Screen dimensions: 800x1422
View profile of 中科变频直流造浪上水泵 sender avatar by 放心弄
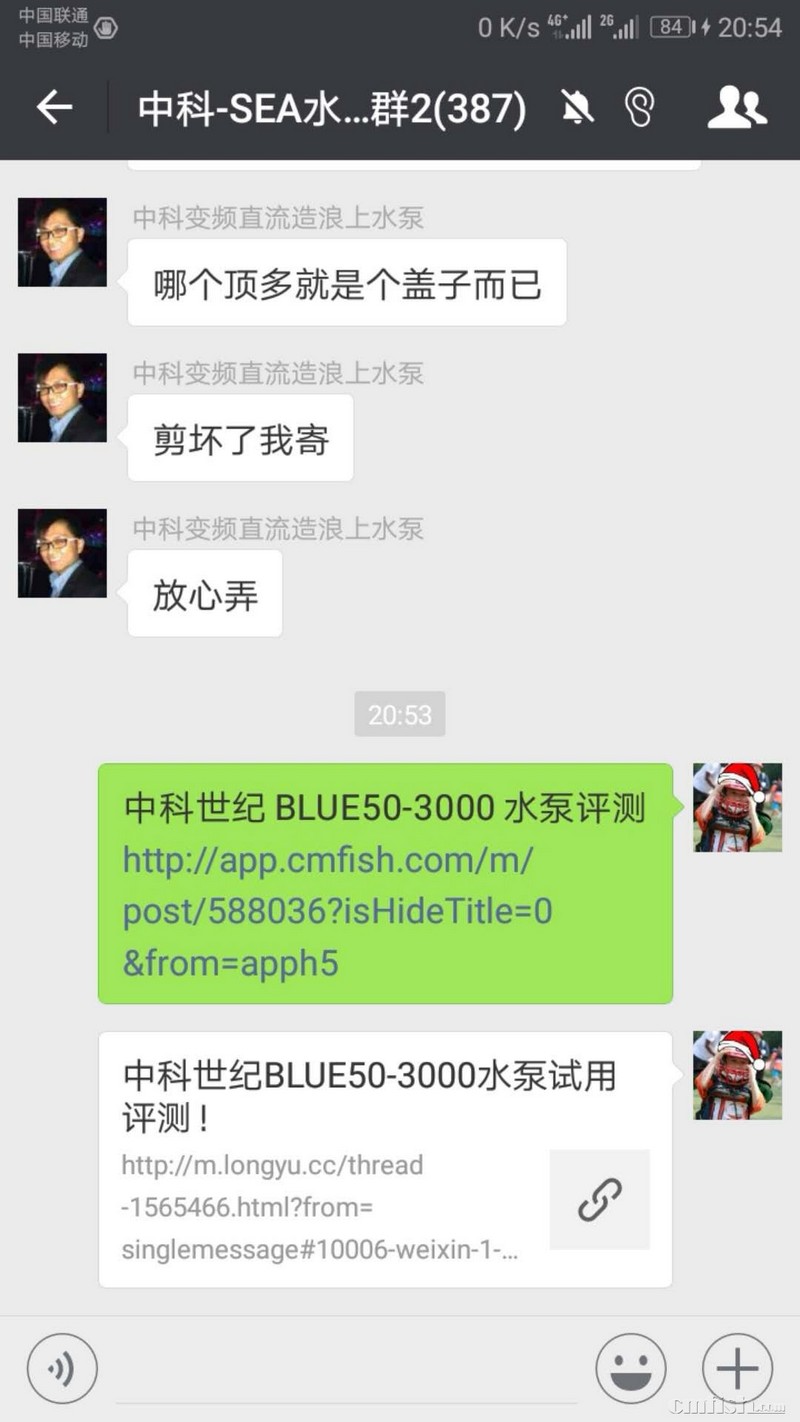pos(62,553)
